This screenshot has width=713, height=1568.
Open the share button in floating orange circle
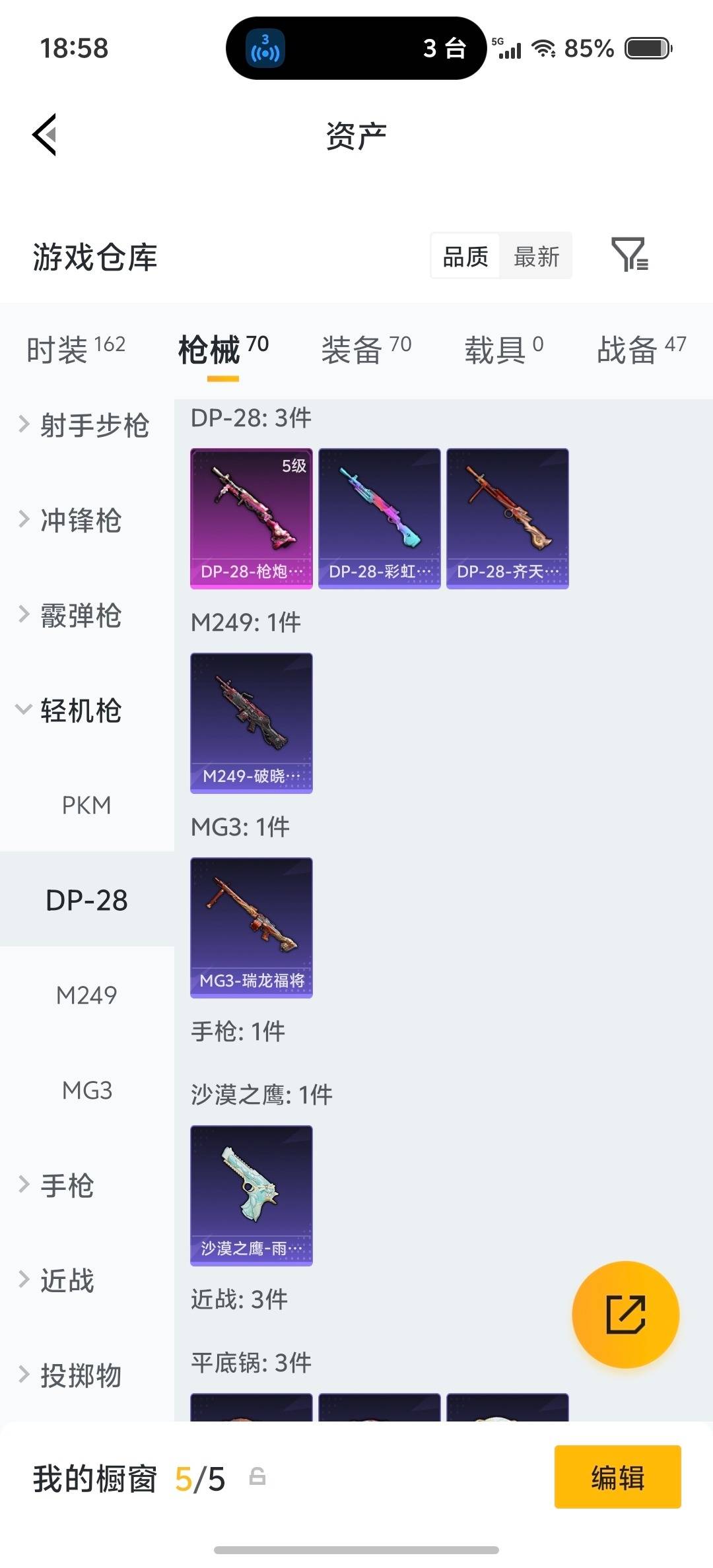[625, 1315]
